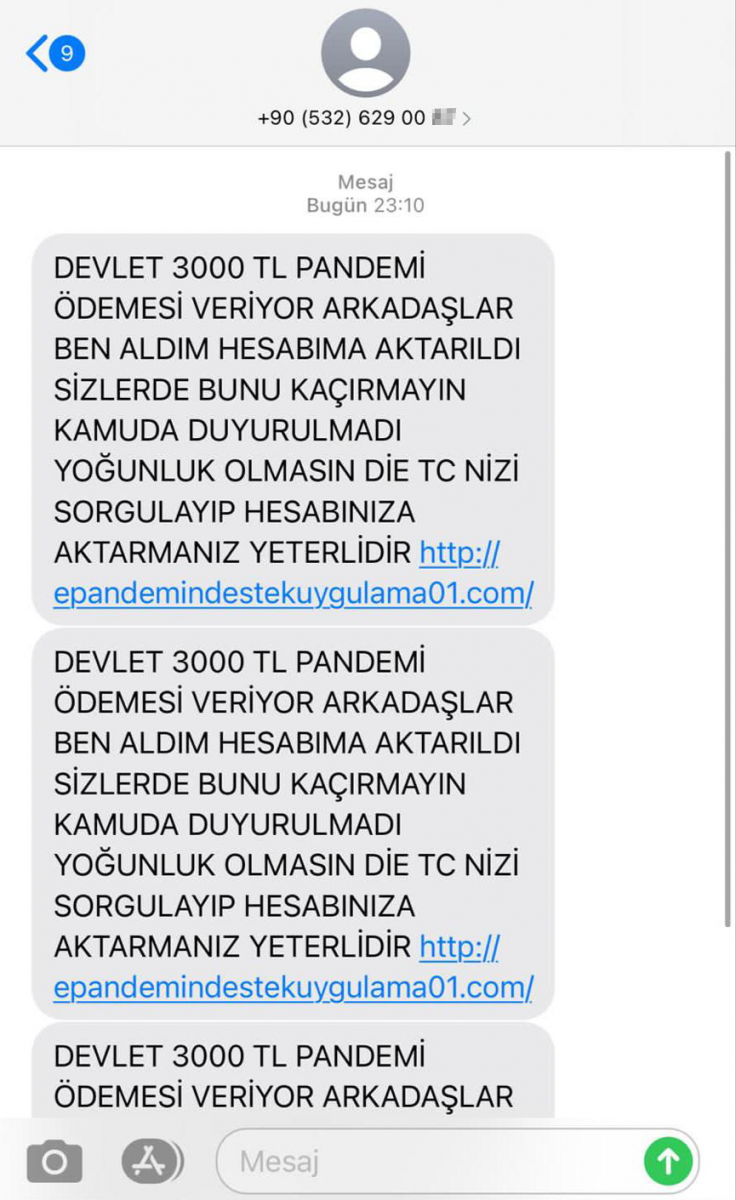The width and height of the screenshot is (736, 1200).
Task: Open contact details for +90 (532) 629 00
Action: click(x=365, y=118)
